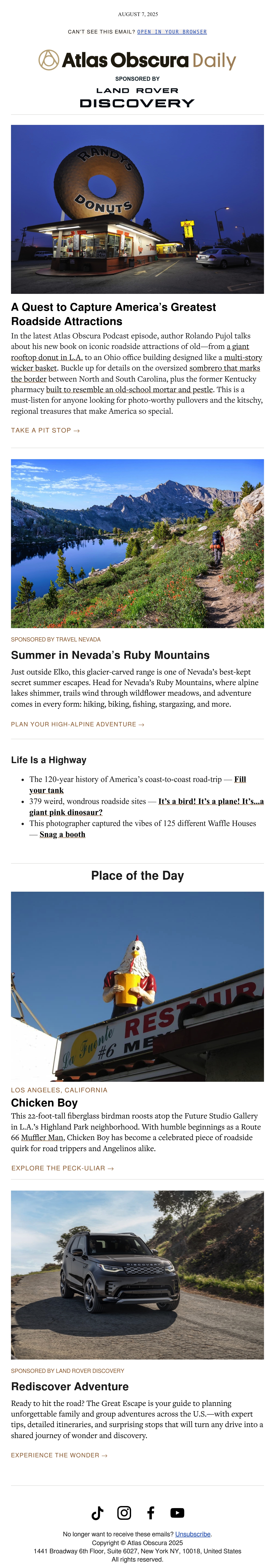Viewport: 275px width, 1568px height.
Task: Open the Instagram icon
Action: pyautogui.click(x=124, y=1513)
